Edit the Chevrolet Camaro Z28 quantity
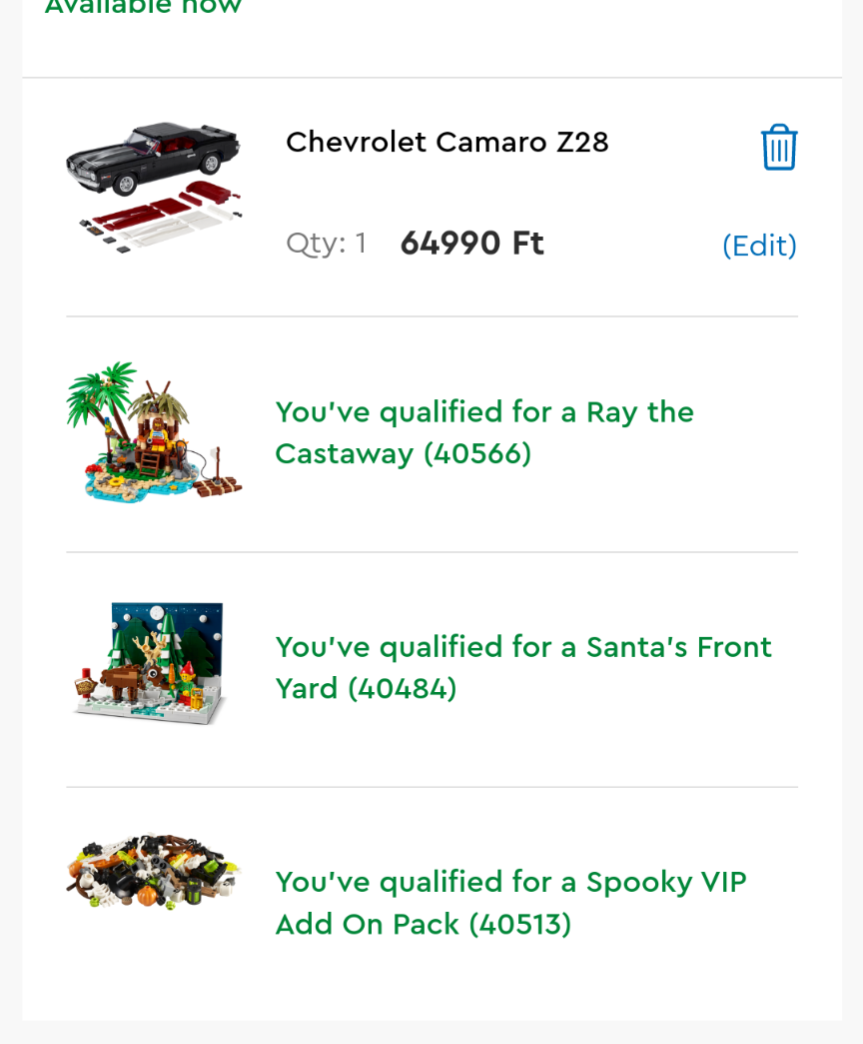This screenshot has width=863, height=1044. 759,246
